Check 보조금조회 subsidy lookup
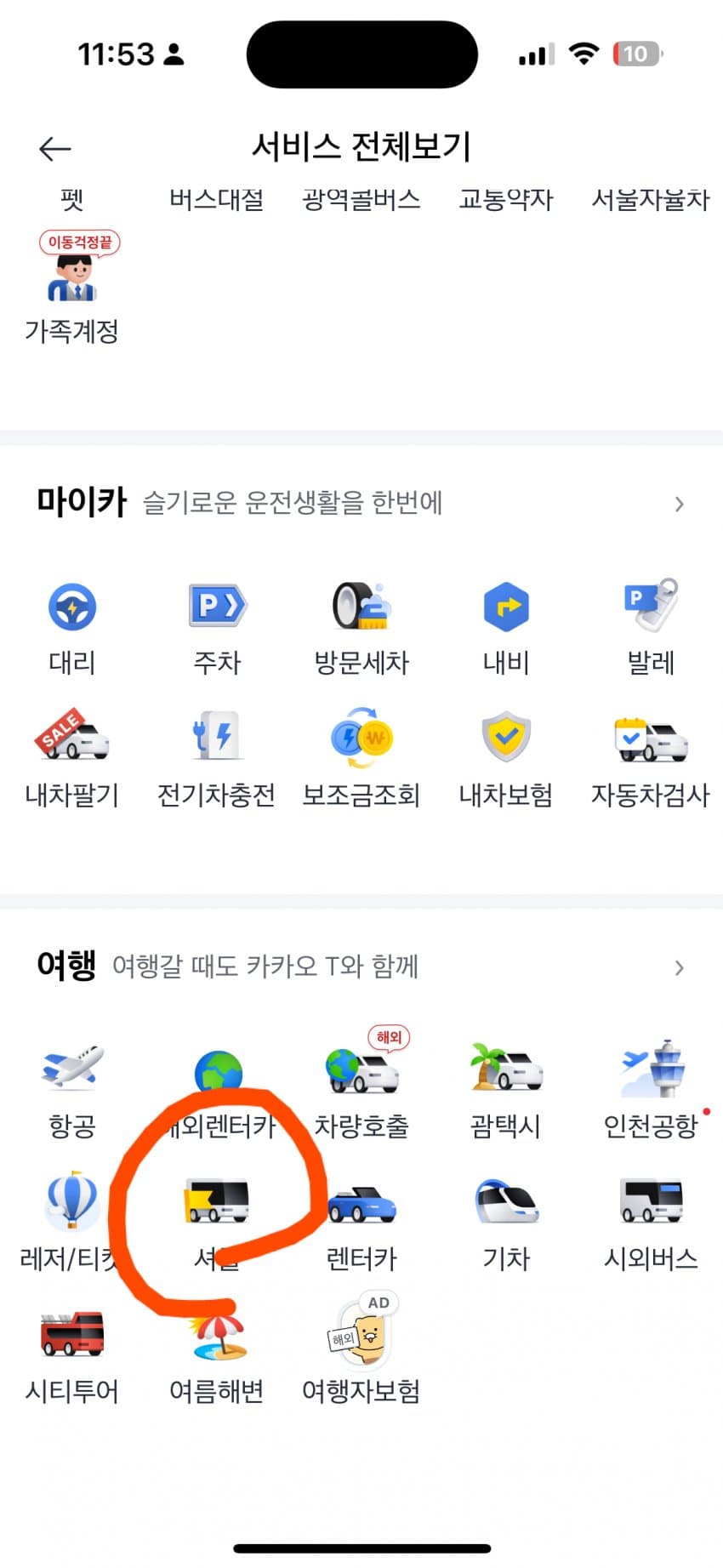The image size is (723, 1568). [x=361, y=759]
